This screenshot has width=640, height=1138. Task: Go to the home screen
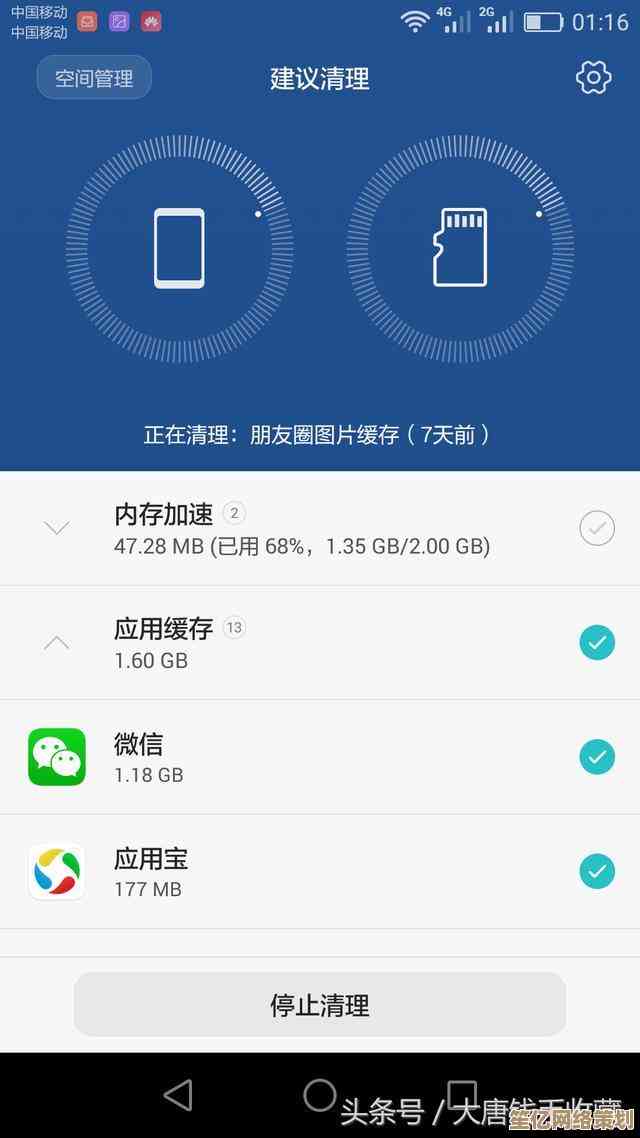click(320, 1095)
